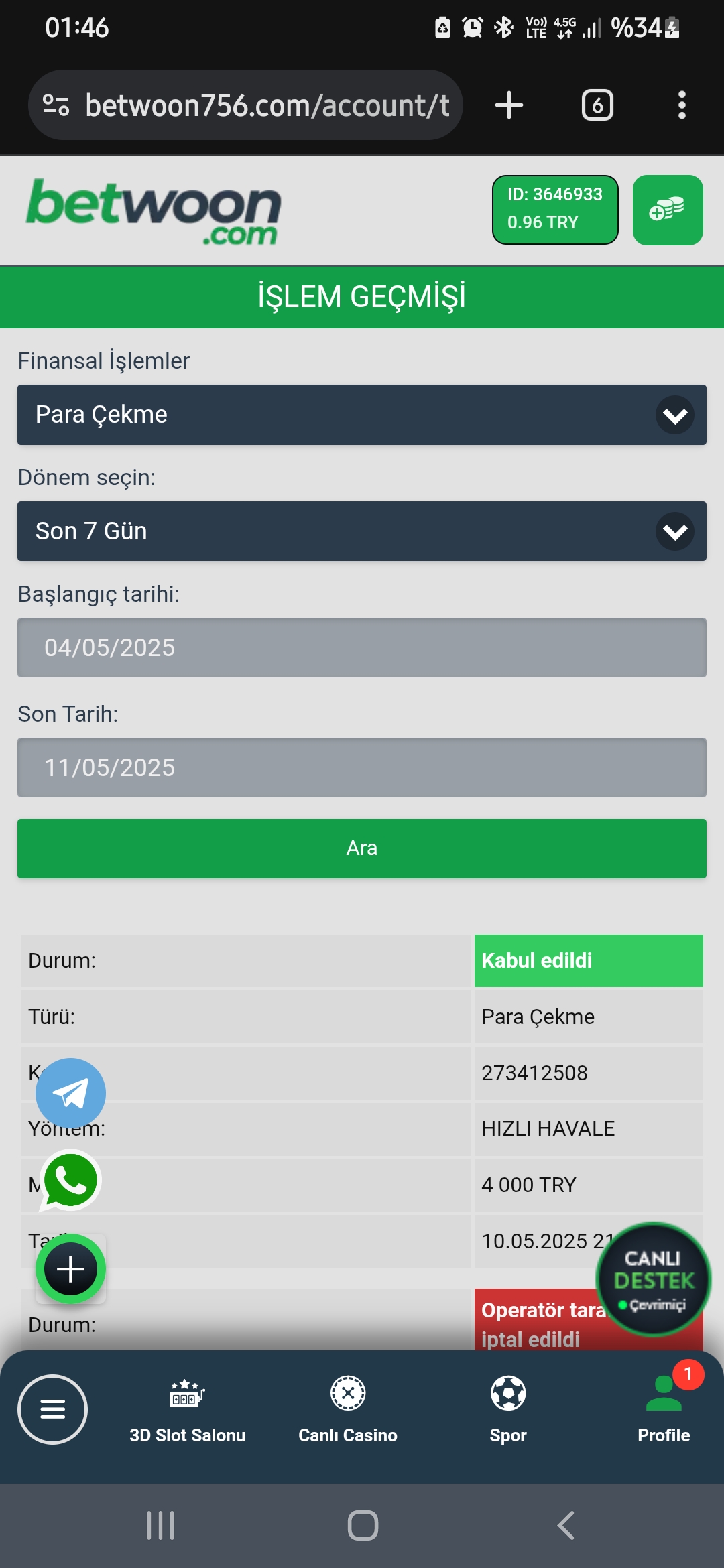Open the Spor section
Viewport: 724px width, 1568px height.
[508, 1409]
